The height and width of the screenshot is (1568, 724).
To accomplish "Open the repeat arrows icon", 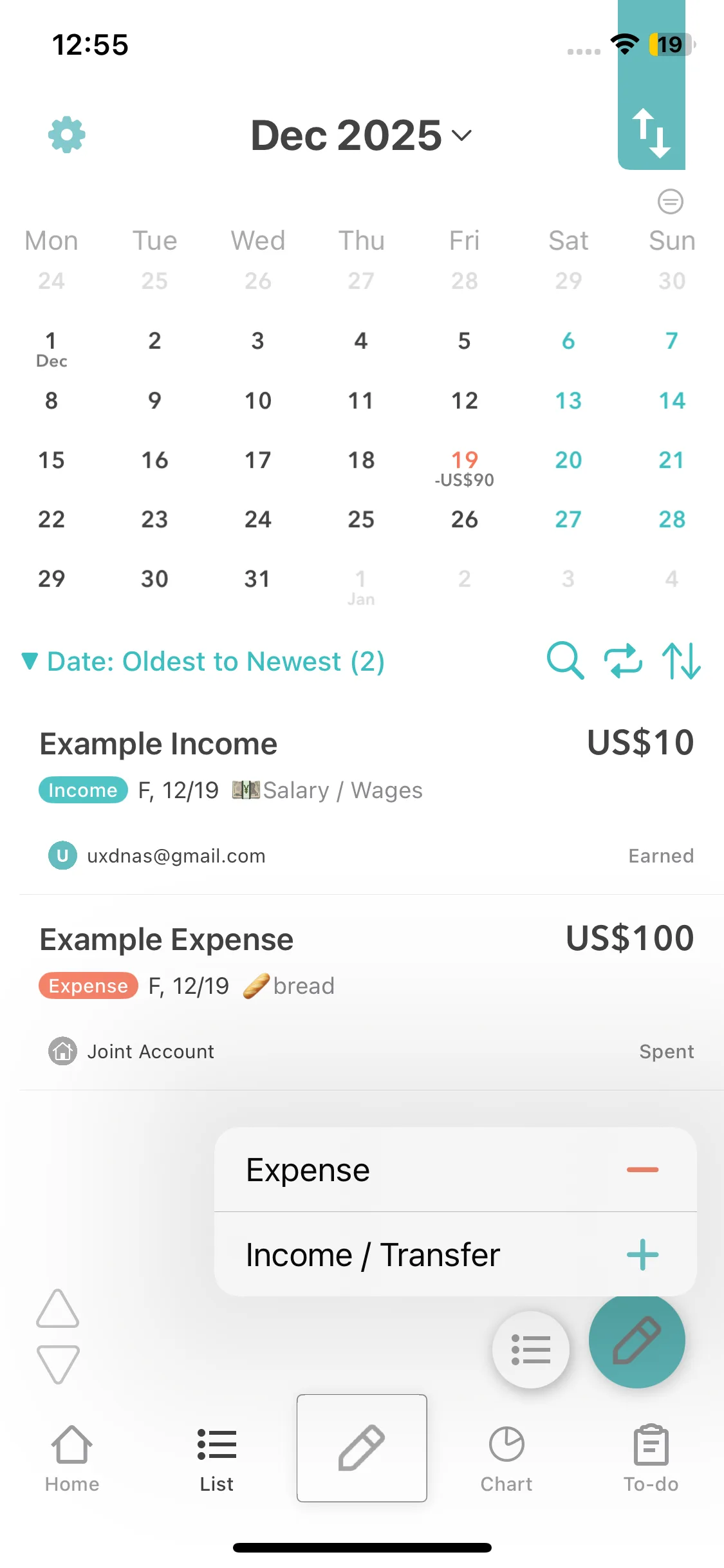I will click(622, 660).
